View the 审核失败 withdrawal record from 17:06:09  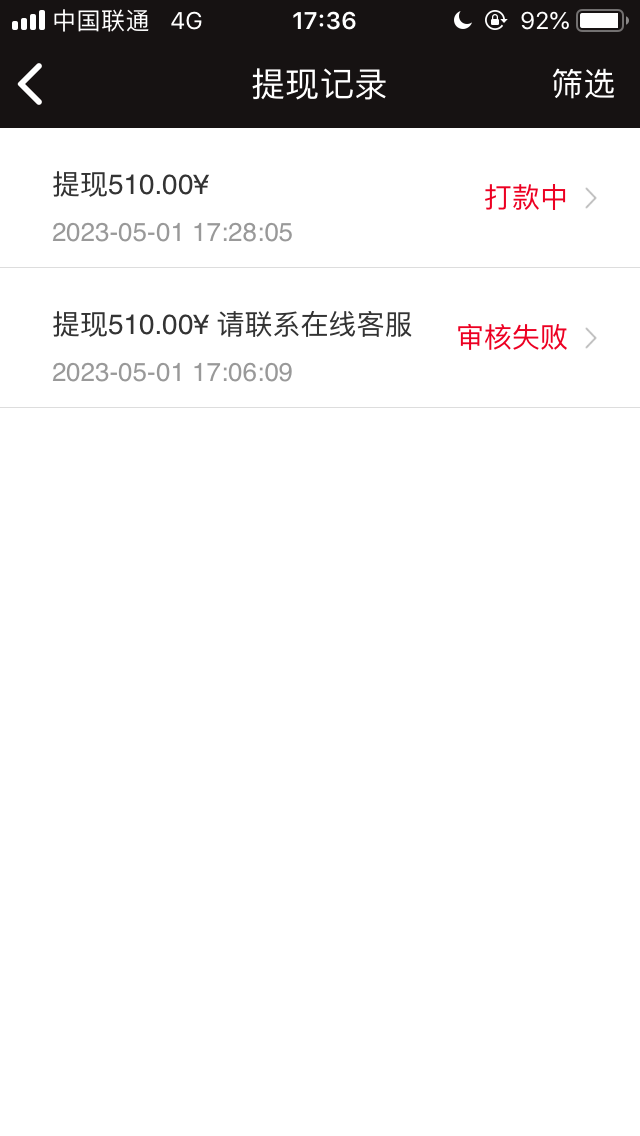320,339
